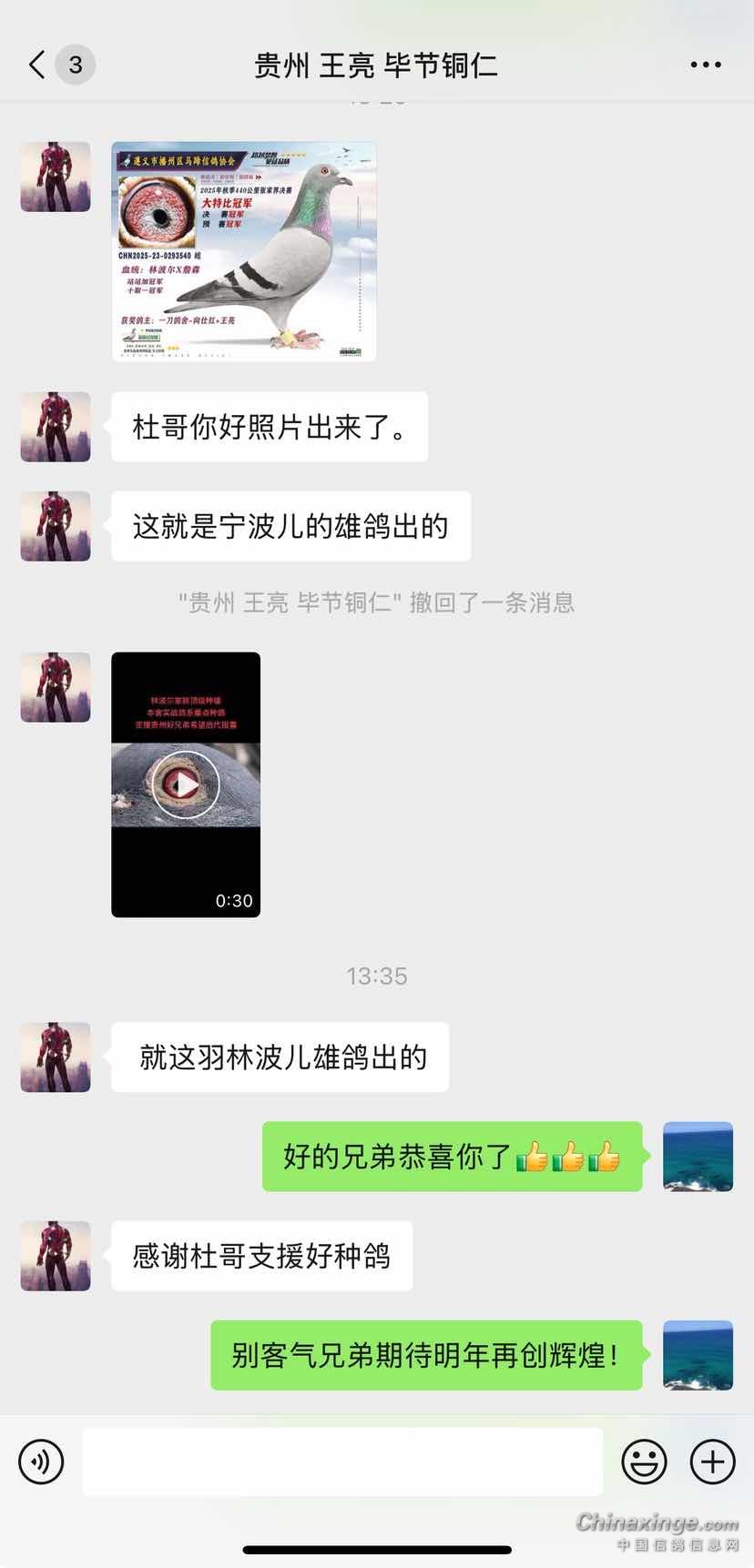
Task: Switch to voice message input
Action: [41, 1462]
